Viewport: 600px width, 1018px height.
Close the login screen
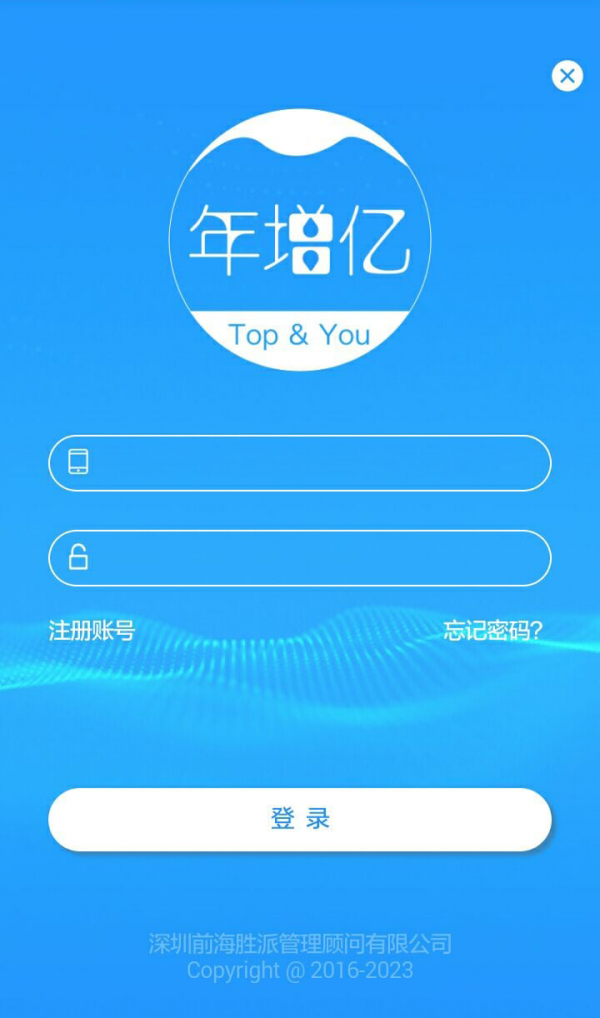[x=567, y=76]
